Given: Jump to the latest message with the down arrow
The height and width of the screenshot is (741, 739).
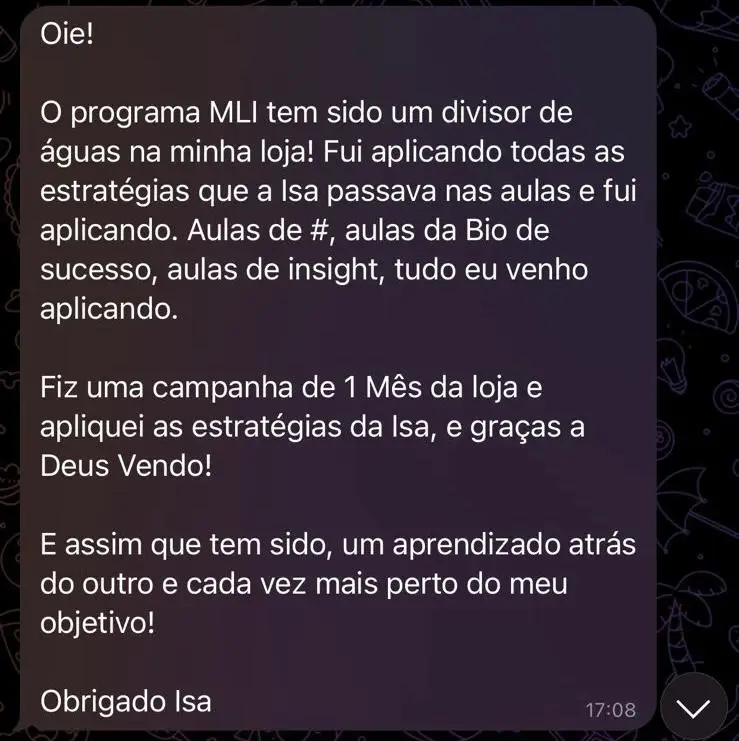Looking at the screenshot, I should coord(693,707).
